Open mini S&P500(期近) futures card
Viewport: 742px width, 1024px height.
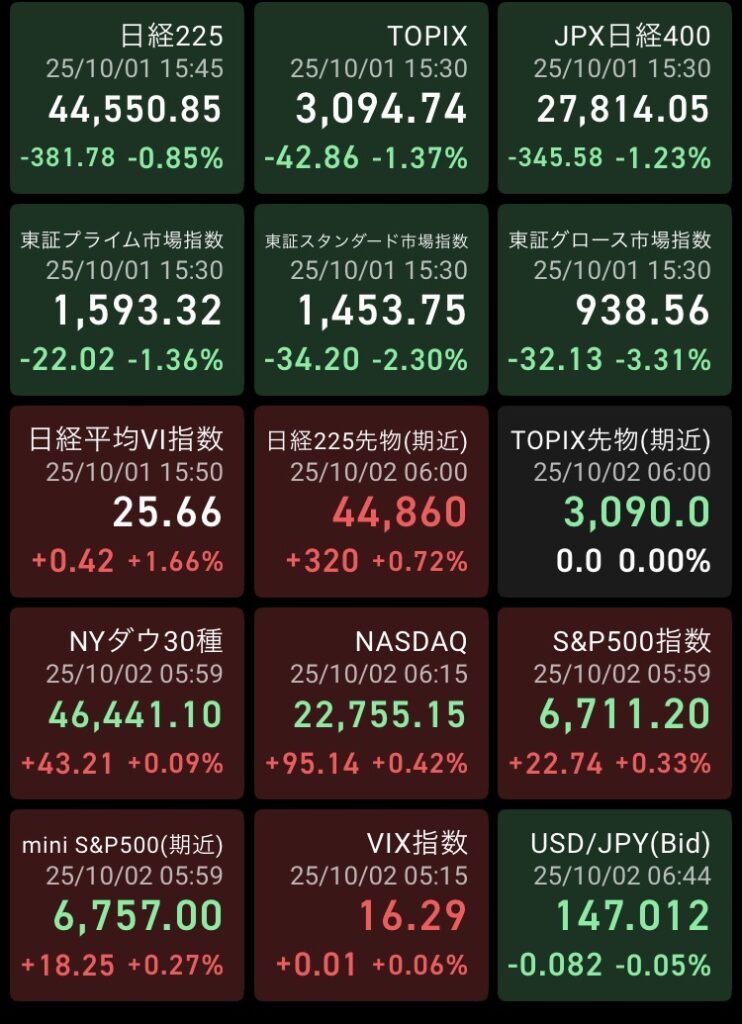[127, 905]
